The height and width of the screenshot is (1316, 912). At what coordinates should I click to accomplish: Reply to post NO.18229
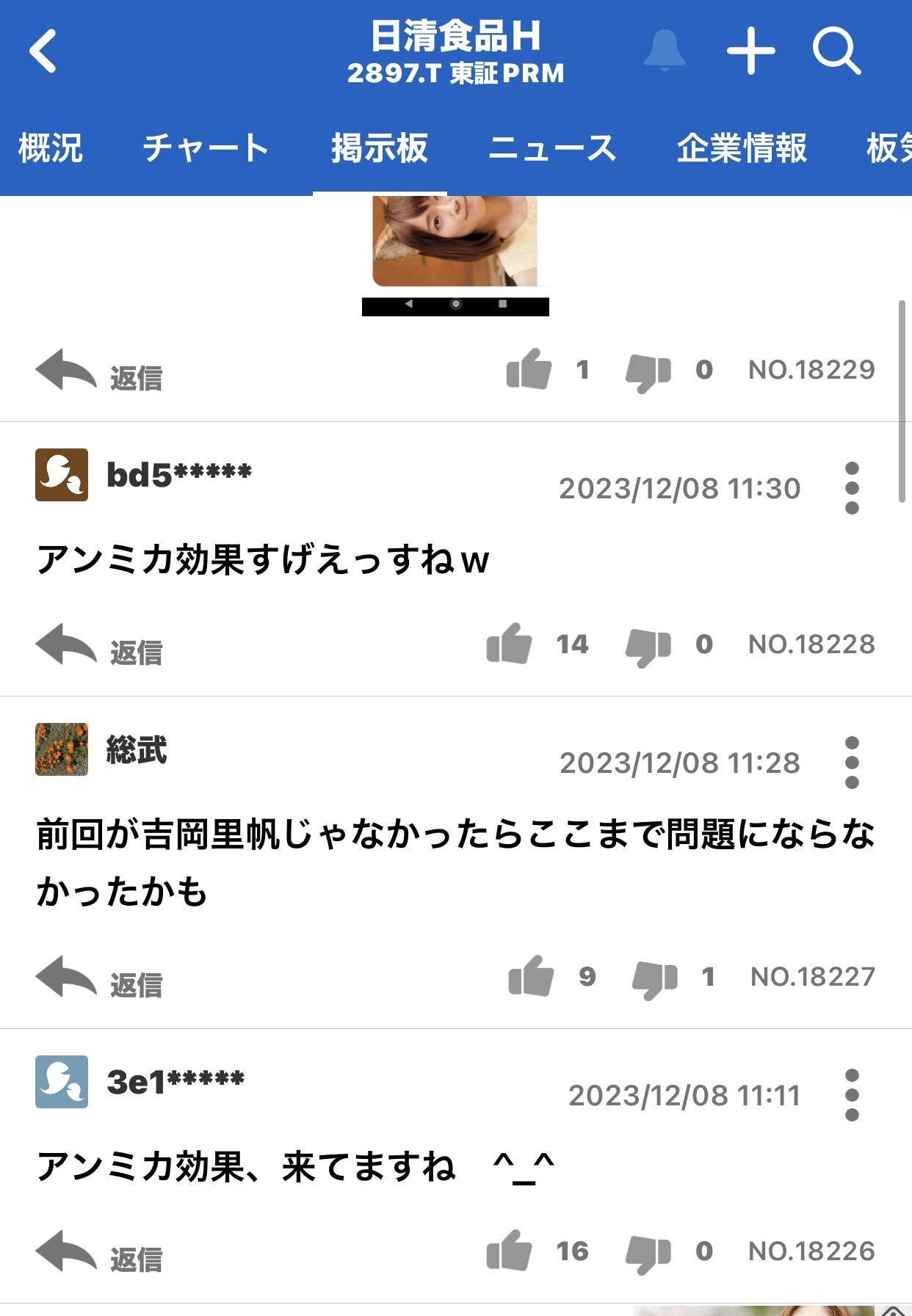point(99,372)
